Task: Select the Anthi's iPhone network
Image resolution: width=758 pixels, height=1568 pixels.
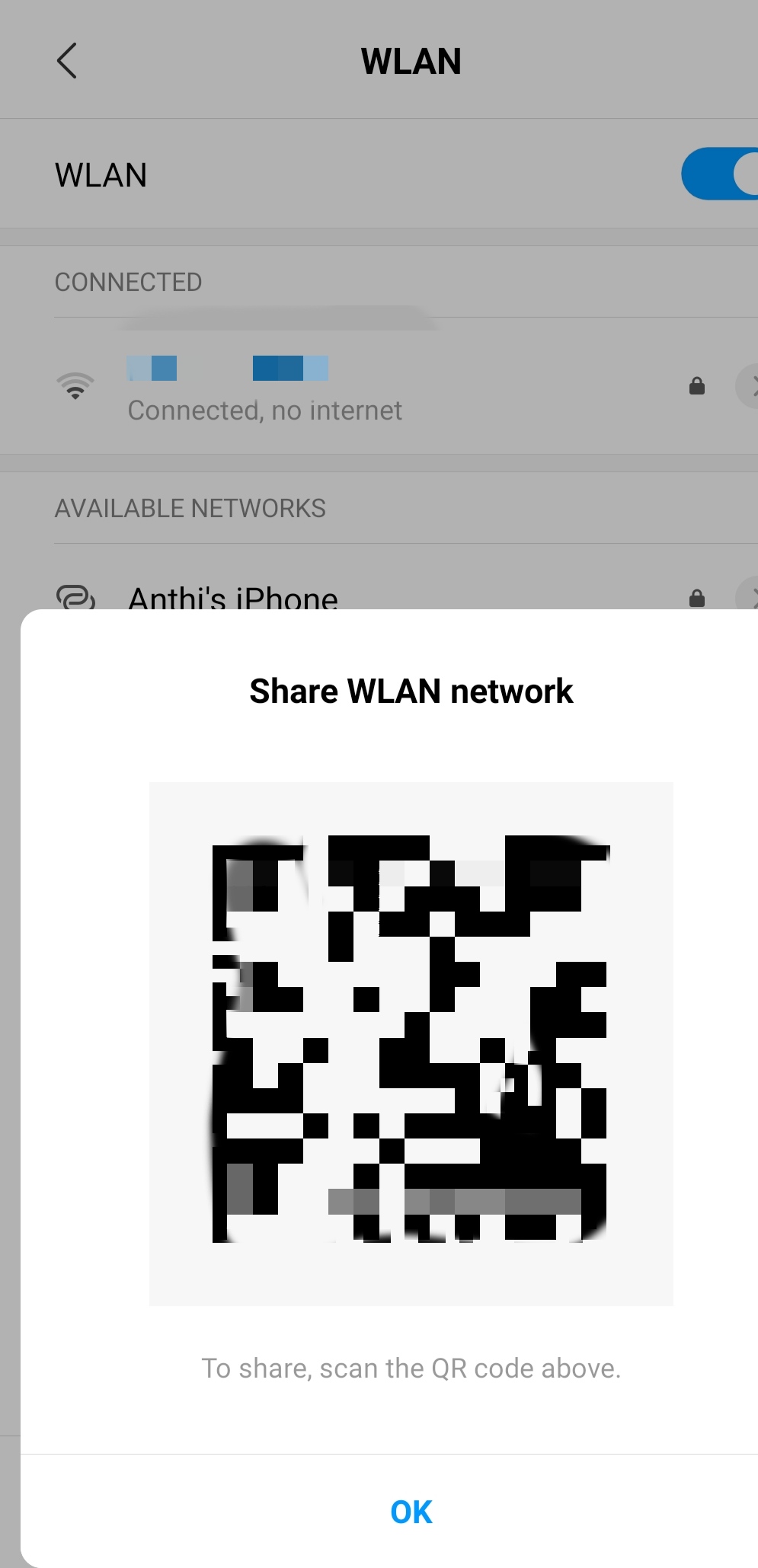Action: click(x=233, y=596)
